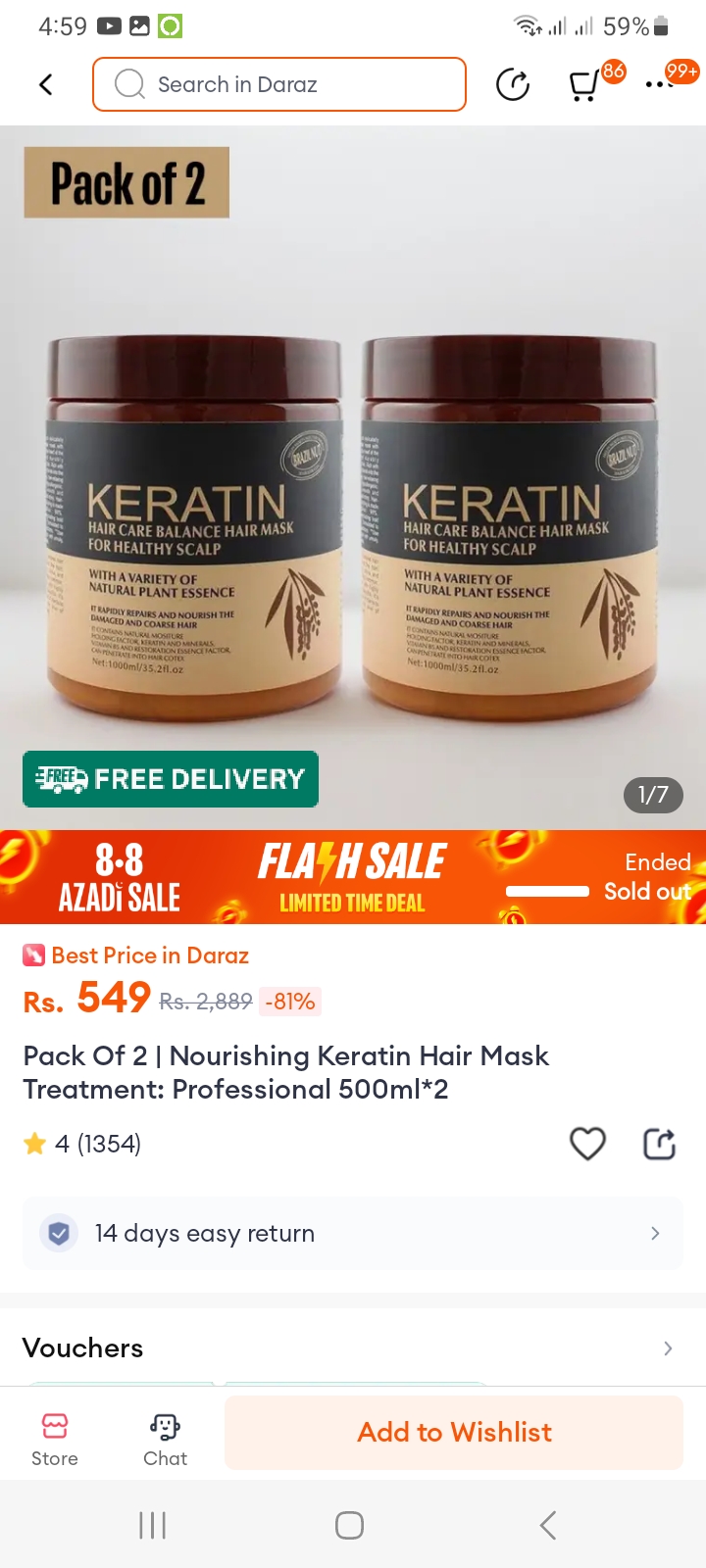706x1568 pixels.
Task: Tap the Add to Wishlist button
Action: pos(454,1432)
